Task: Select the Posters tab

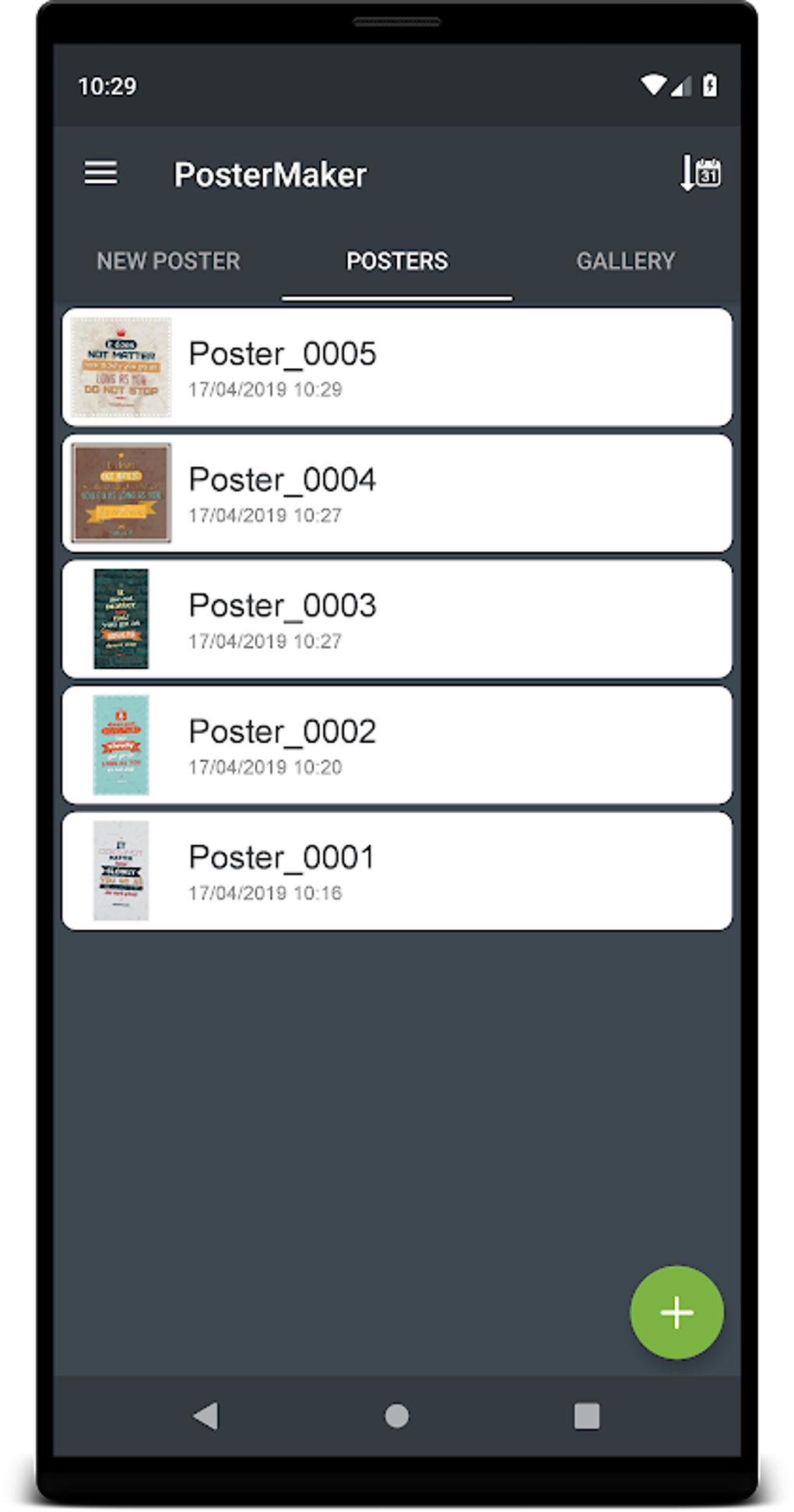Action: tap(397, 261)
